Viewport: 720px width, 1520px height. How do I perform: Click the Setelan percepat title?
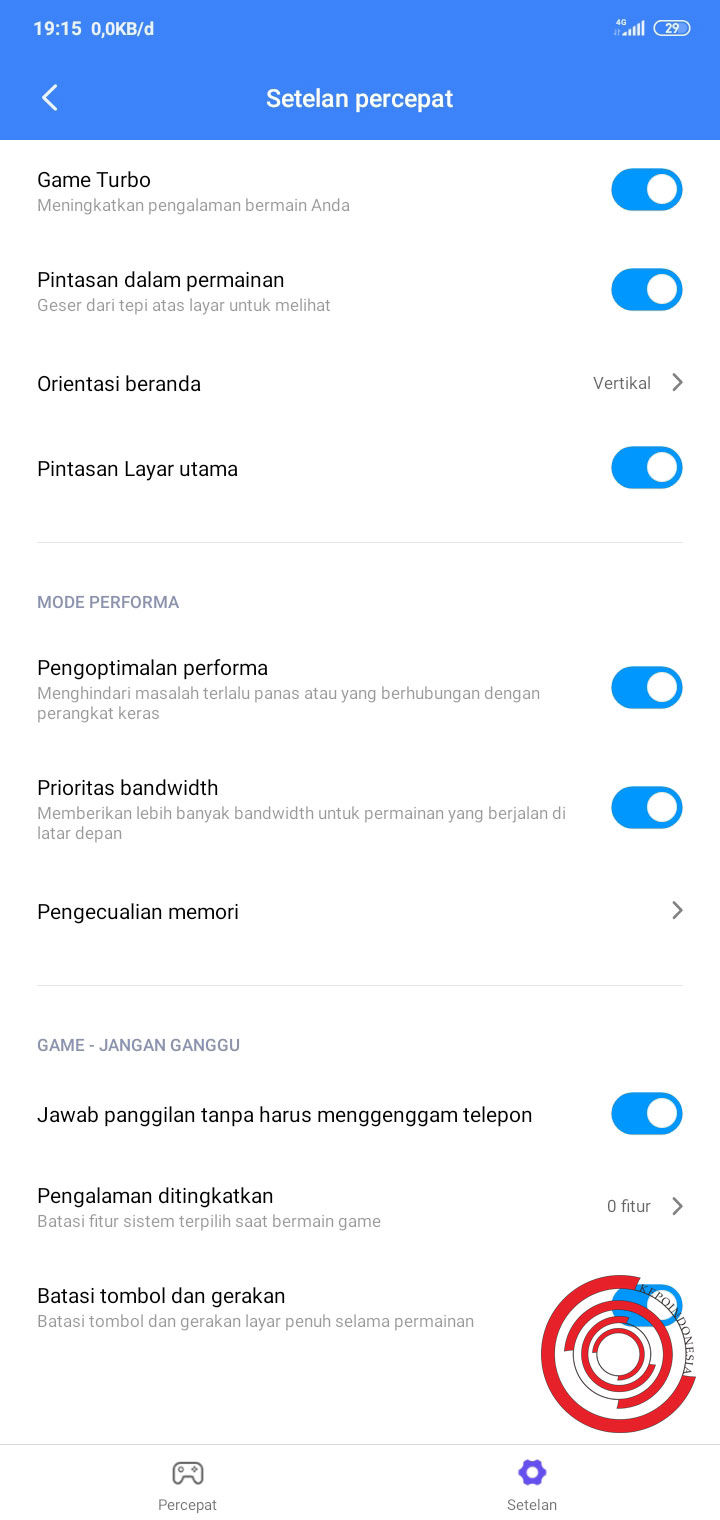click(x=360, y=98)
